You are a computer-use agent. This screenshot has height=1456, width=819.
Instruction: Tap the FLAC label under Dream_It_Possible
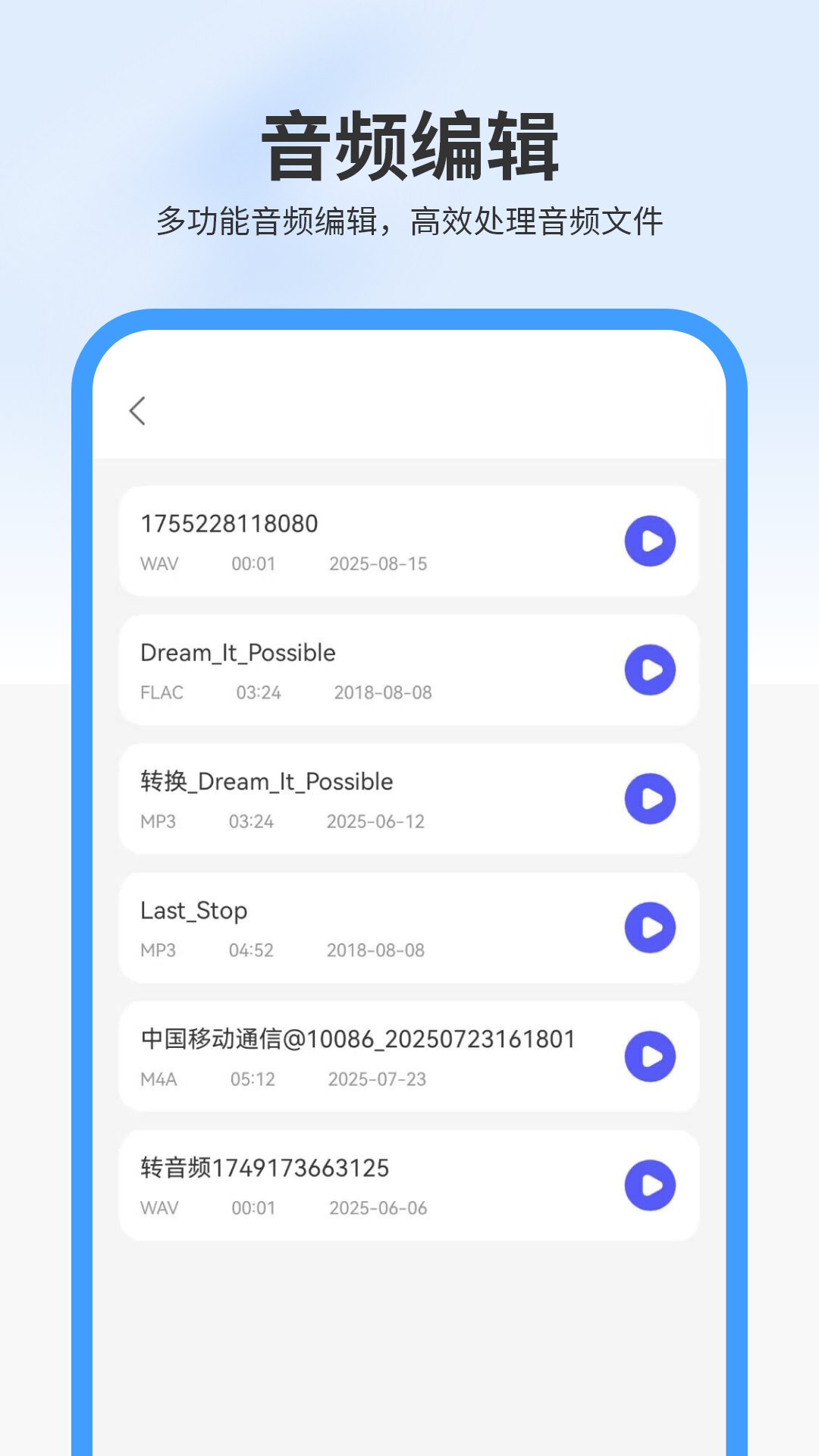[162, 692]
